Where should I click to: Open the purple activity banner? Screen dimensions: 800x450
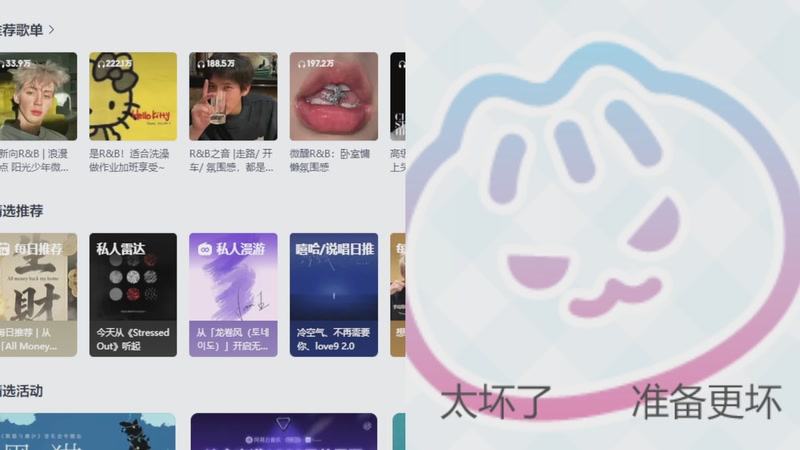(283, 432)
